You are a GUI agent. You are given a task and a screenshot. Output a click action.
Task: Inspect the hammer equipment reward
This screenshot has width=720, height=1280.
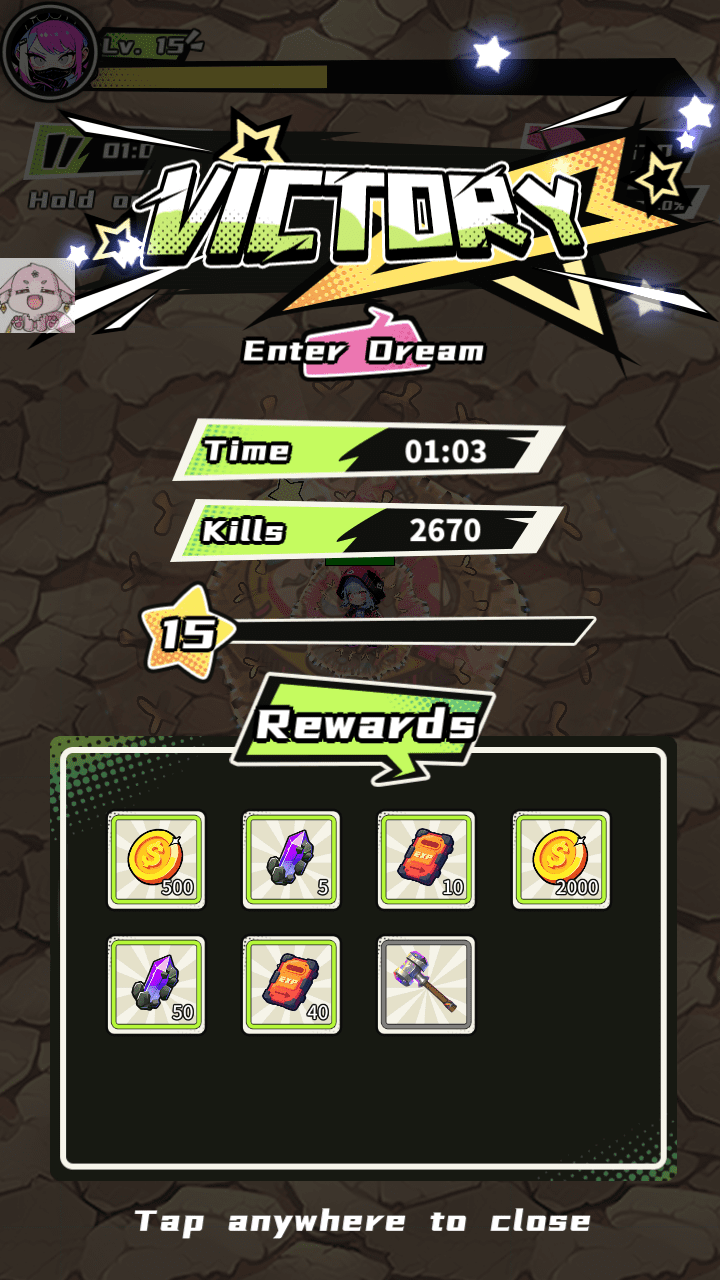point(426,985)
